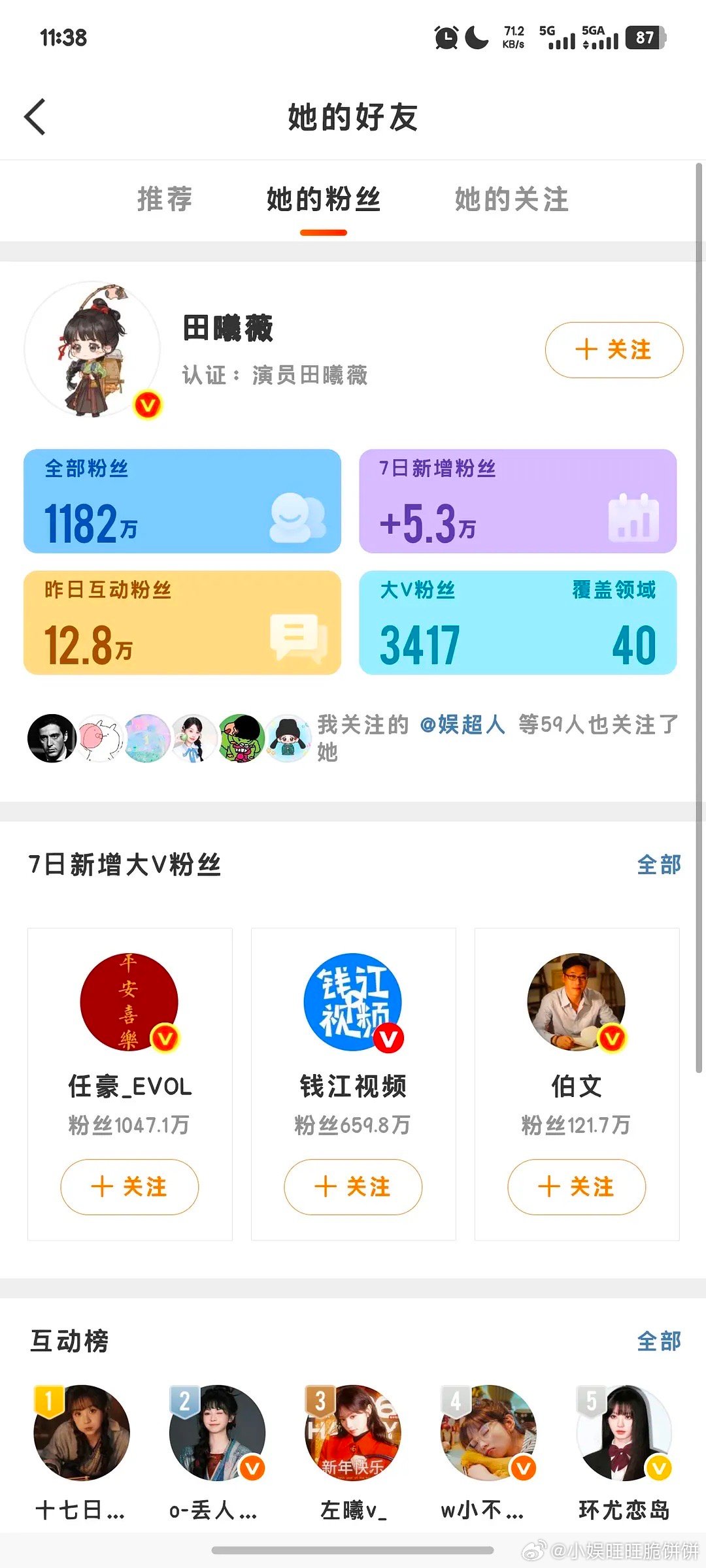The height and width of the screenshot is (1568, 706).
Task: View 全部 list of 7日新增大V粉丝
Action: [658, 864]
